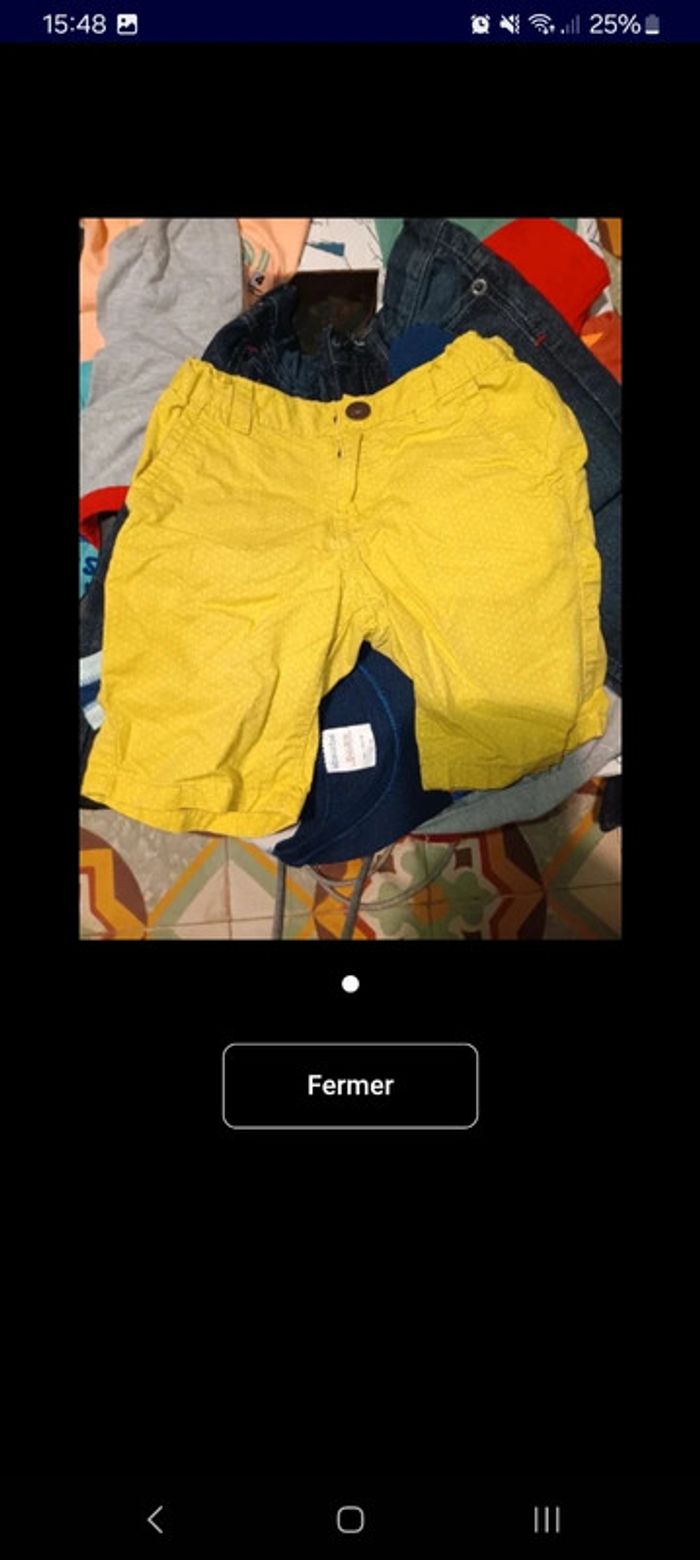
Task: Tap the Fermer button to close viewer
Action: click(350, 1085)
